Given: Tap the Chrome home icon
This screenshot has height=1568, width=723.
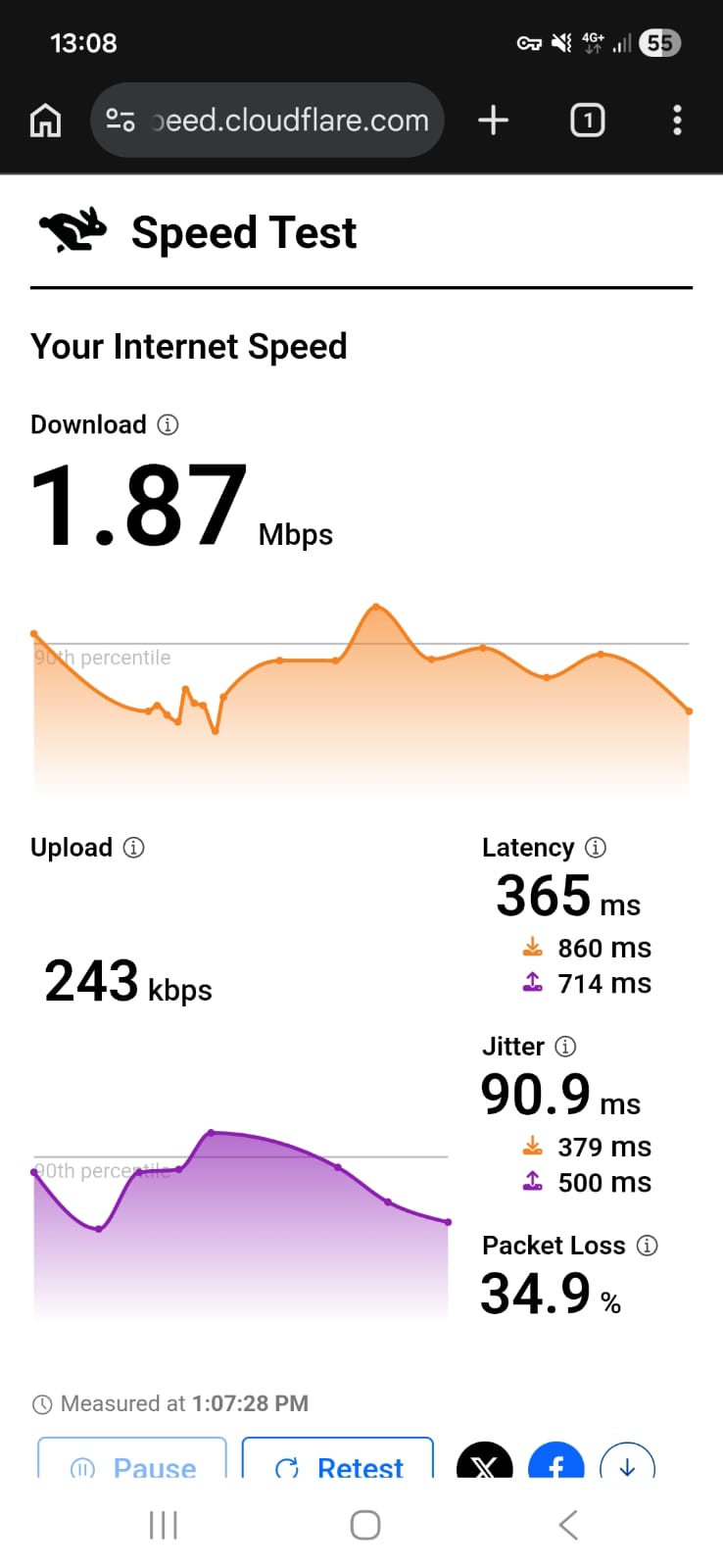Looking at the screenshot, I should click(x=45, y=120).
